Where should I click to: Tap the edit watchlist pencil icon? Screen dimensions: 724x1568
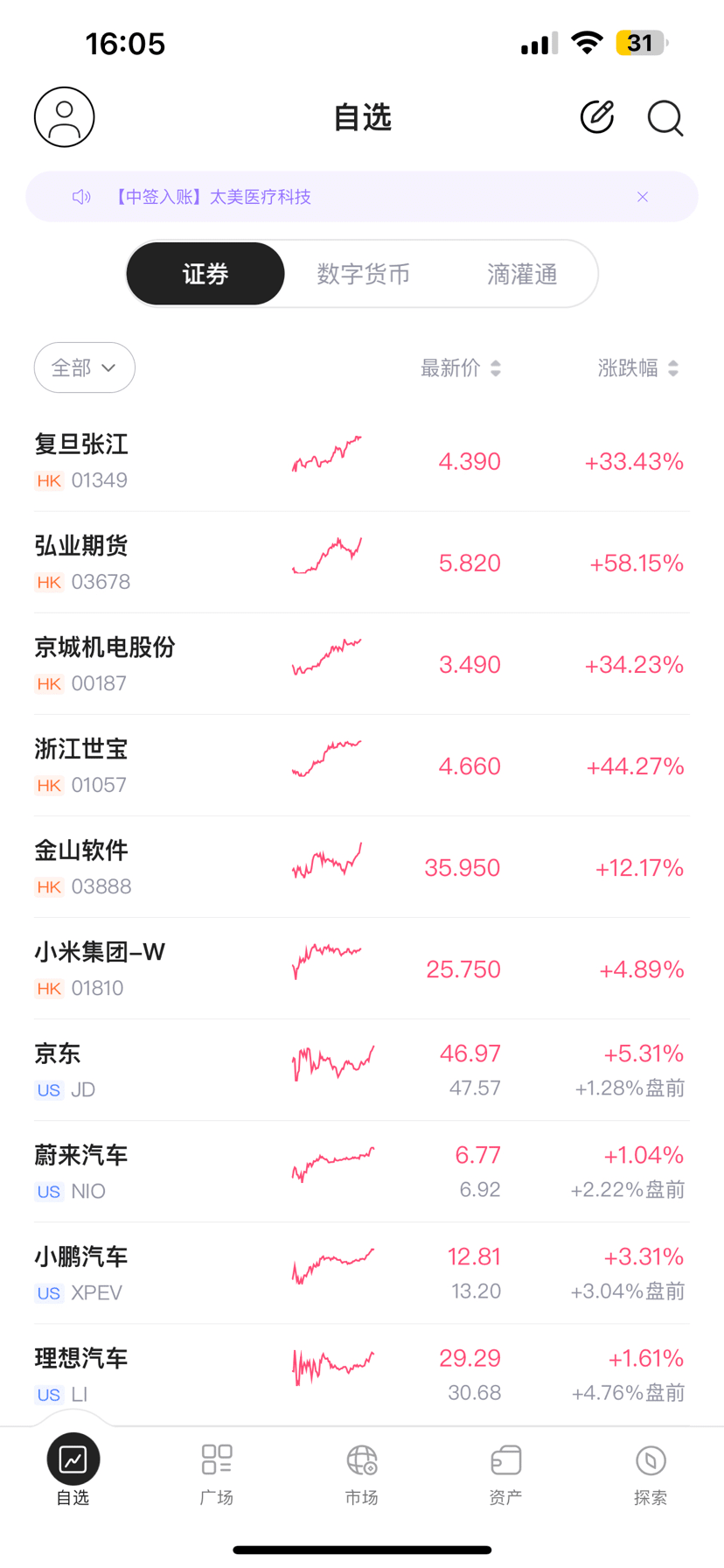pyautogui.click(x=597, y=116)
